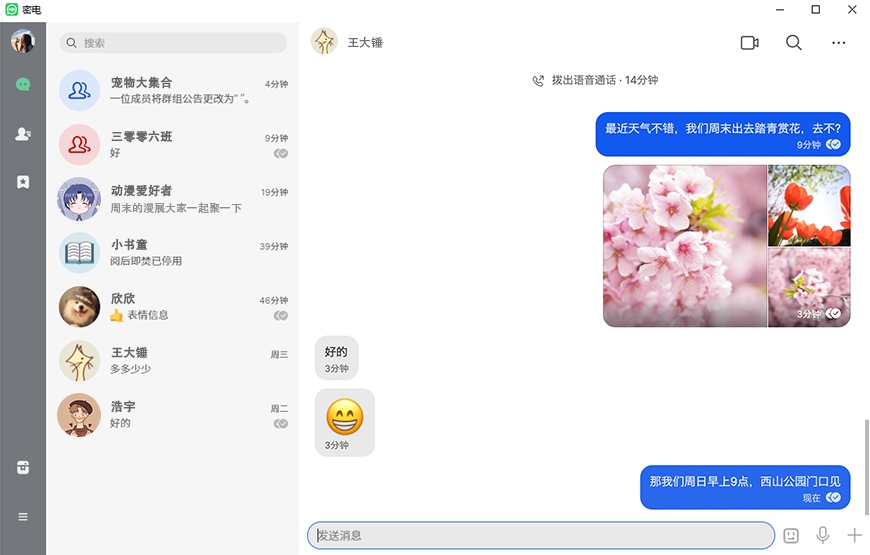View the red tulips photo

pyautogui.click(x=809, y=205)
